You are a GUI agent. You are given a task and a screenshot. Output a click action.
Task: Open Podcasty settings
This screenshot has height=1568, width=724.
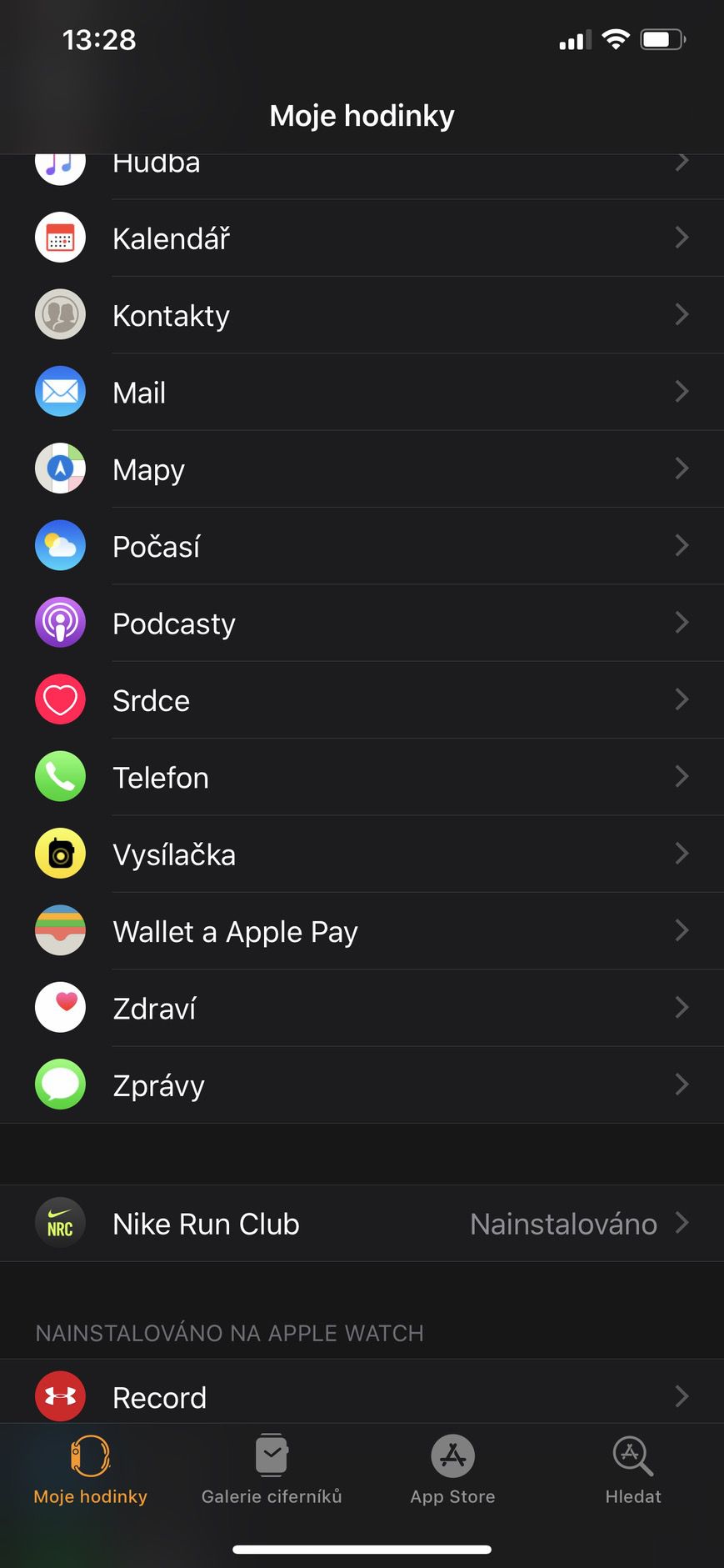(362, 623)
